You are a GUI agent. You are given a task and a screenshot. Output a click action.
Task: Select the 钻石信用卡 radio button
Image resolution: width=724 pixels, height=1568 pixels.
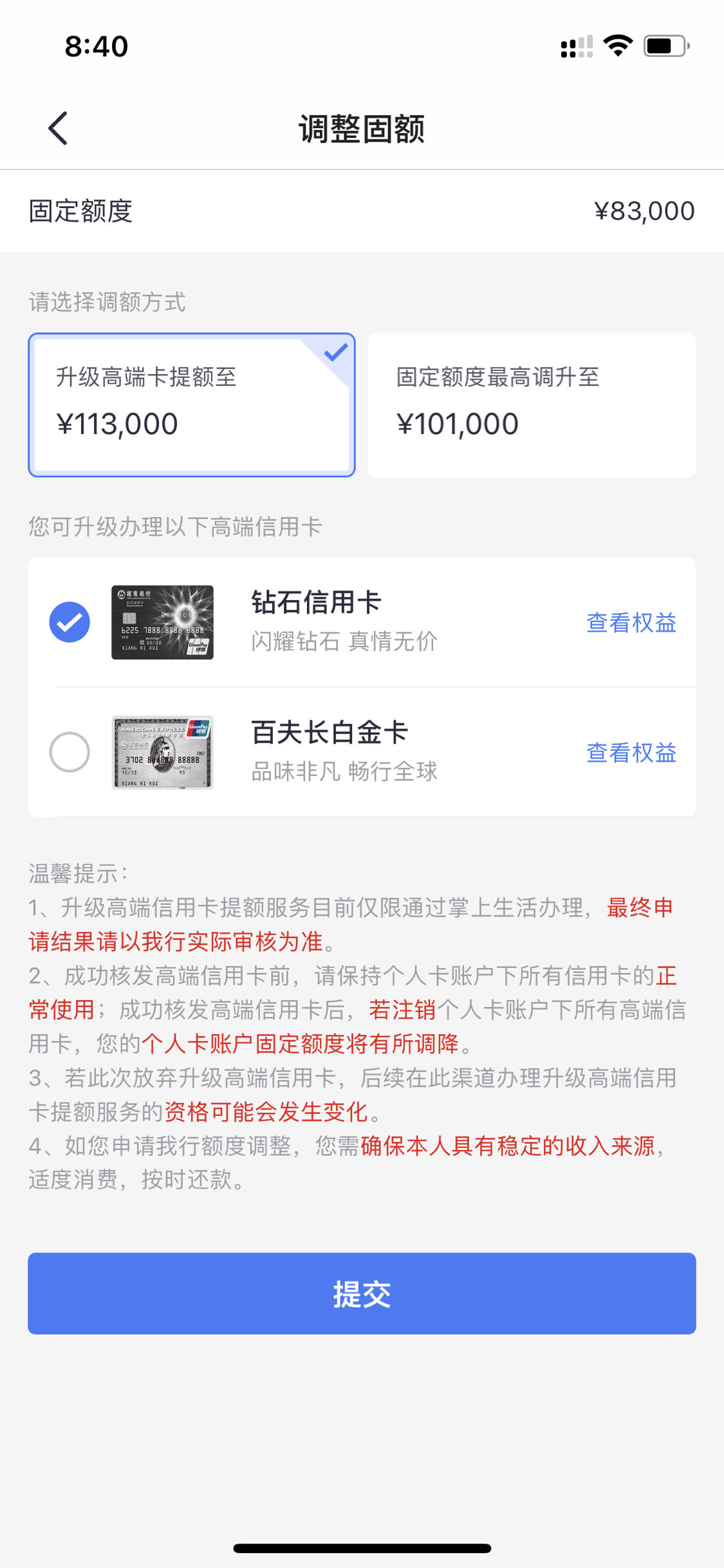pyautogui.click(x=70, y=622)
